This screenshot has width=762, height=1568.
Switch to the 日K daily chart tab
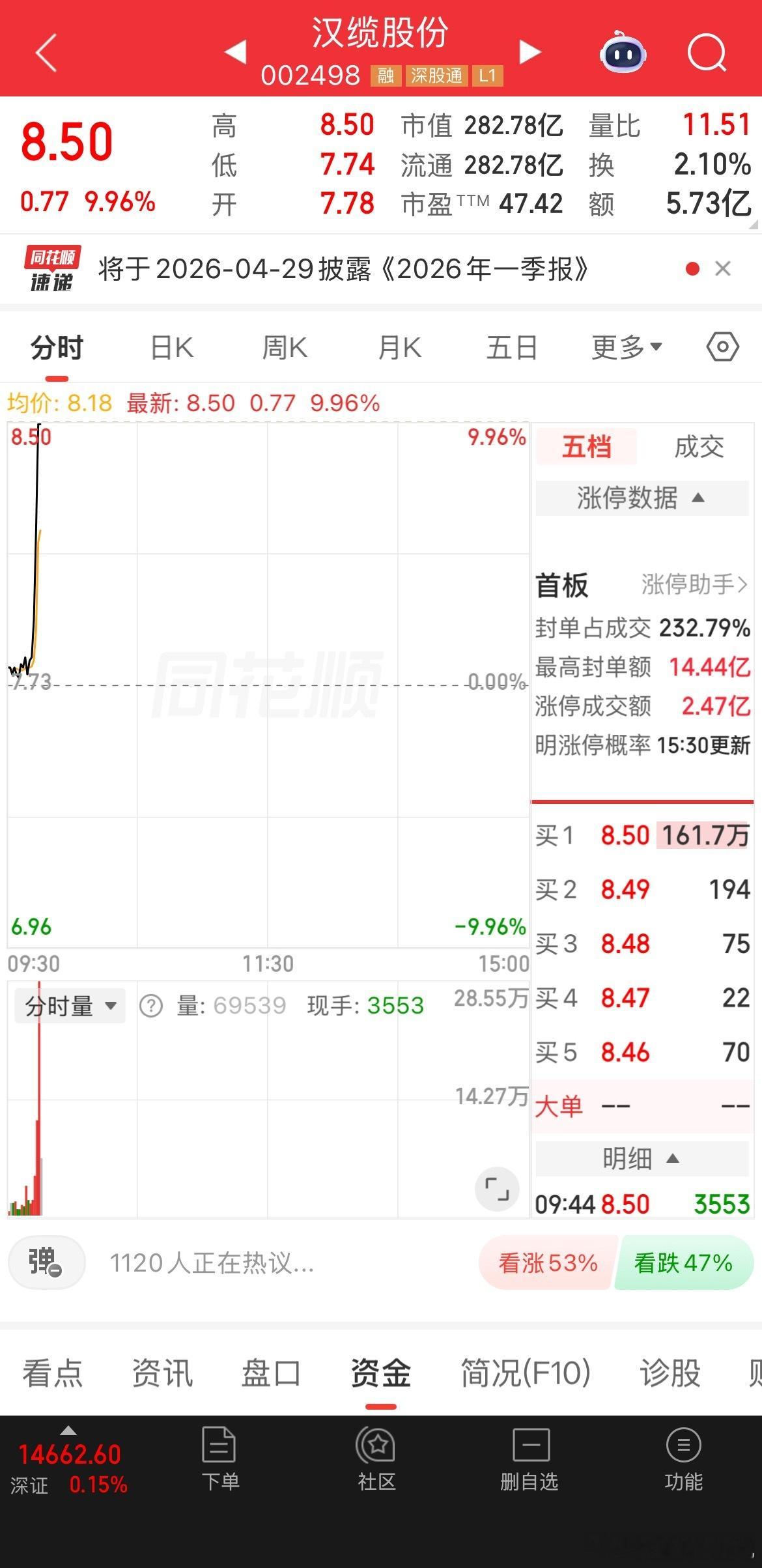click(171, 347)
